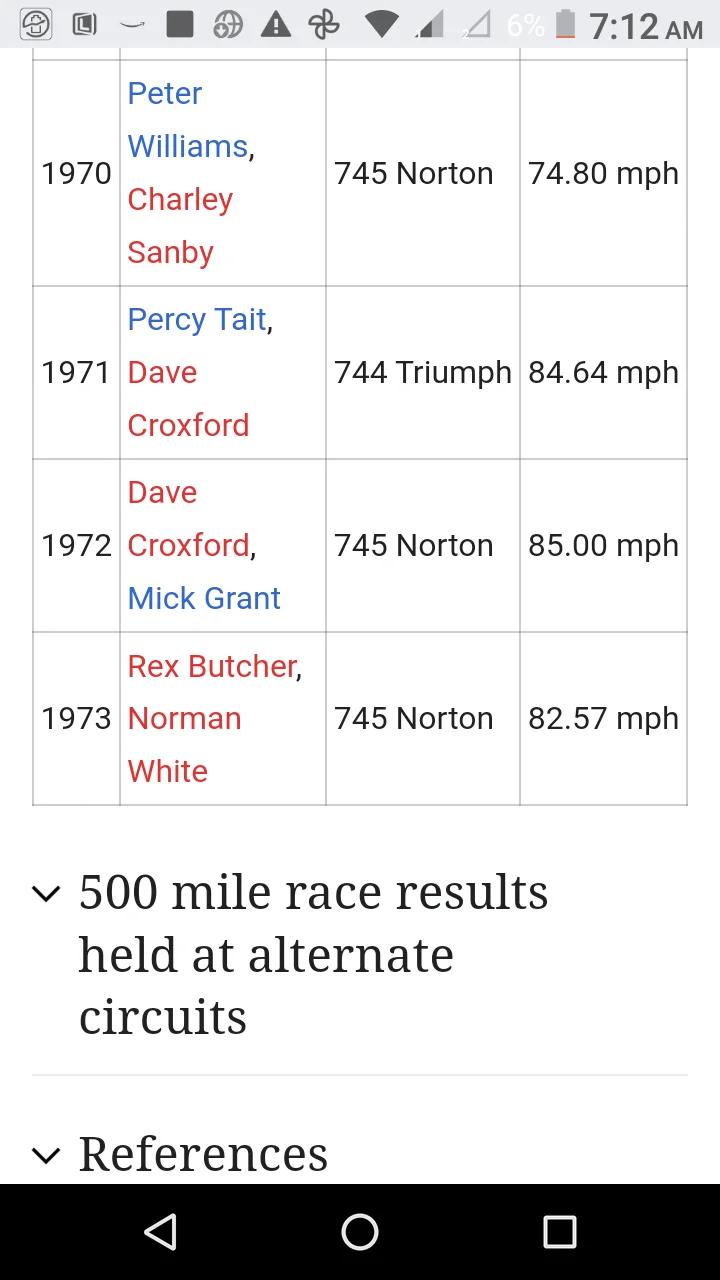Image resolution: width=720 pixels, height=1280 pixels.
Task: Expand the References section
Action: tap(203, 1154)
